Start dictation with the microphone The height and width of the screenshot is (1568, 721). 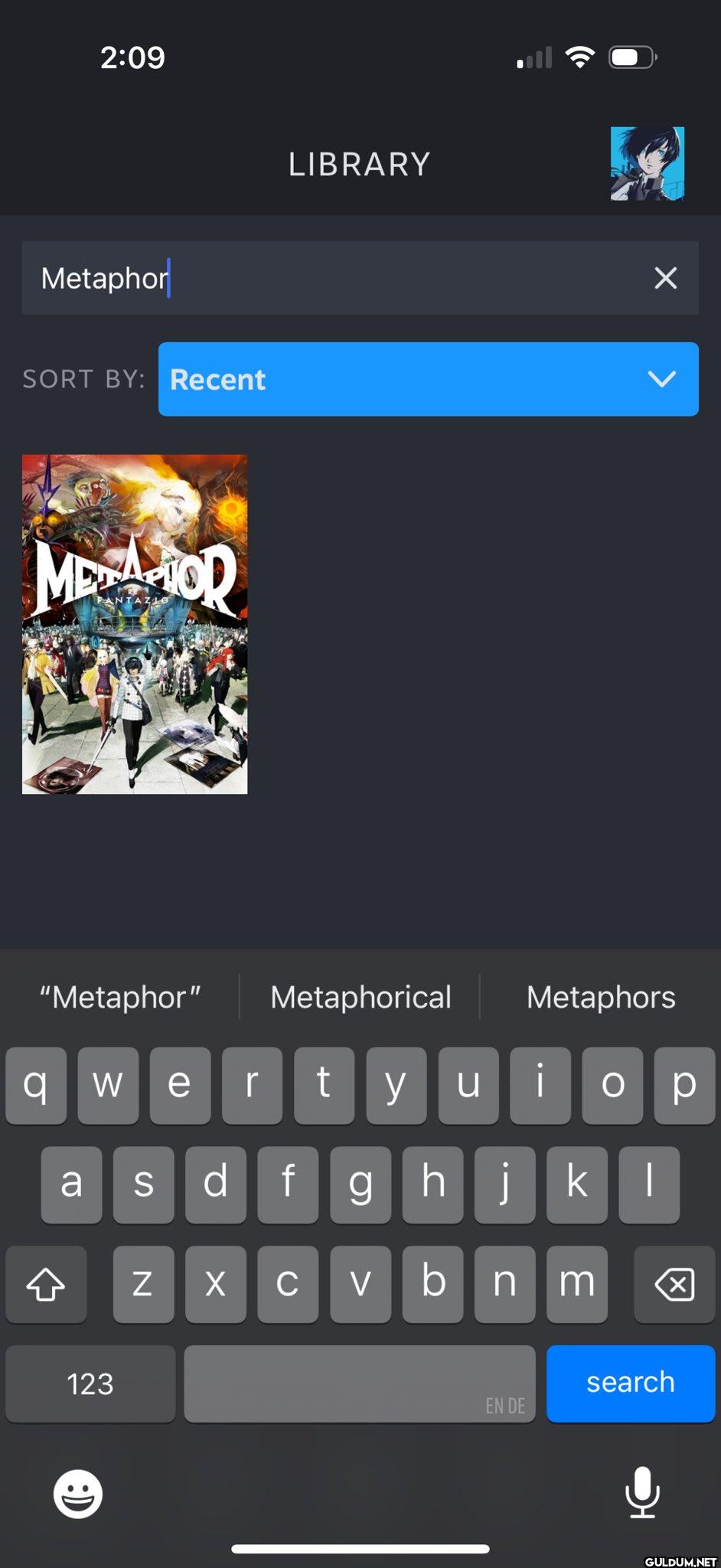pos(642,1491)
